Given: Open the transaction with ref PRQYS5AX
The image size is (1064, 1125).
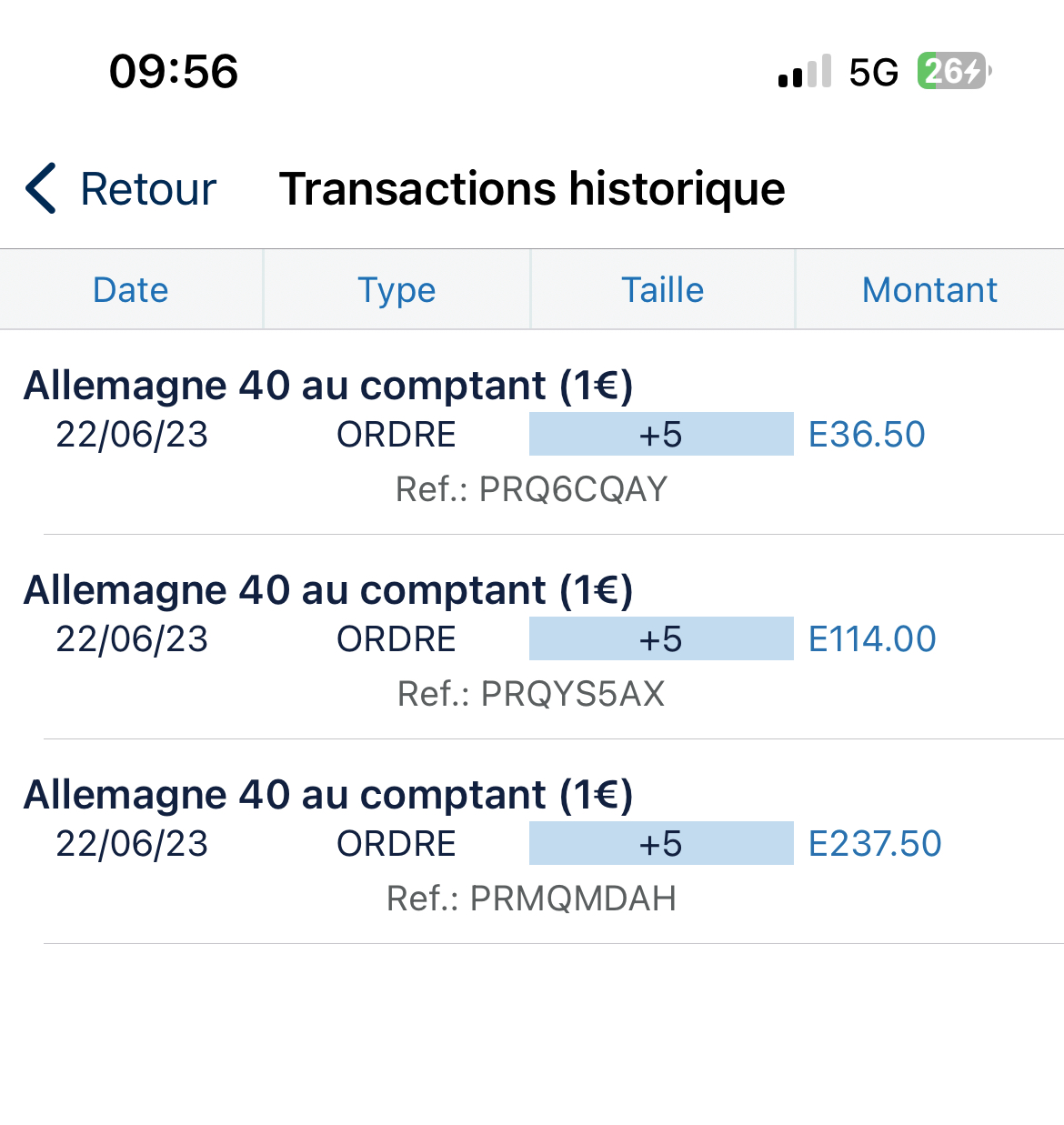Looking at the screenshot, I should [x=531, y=641].
